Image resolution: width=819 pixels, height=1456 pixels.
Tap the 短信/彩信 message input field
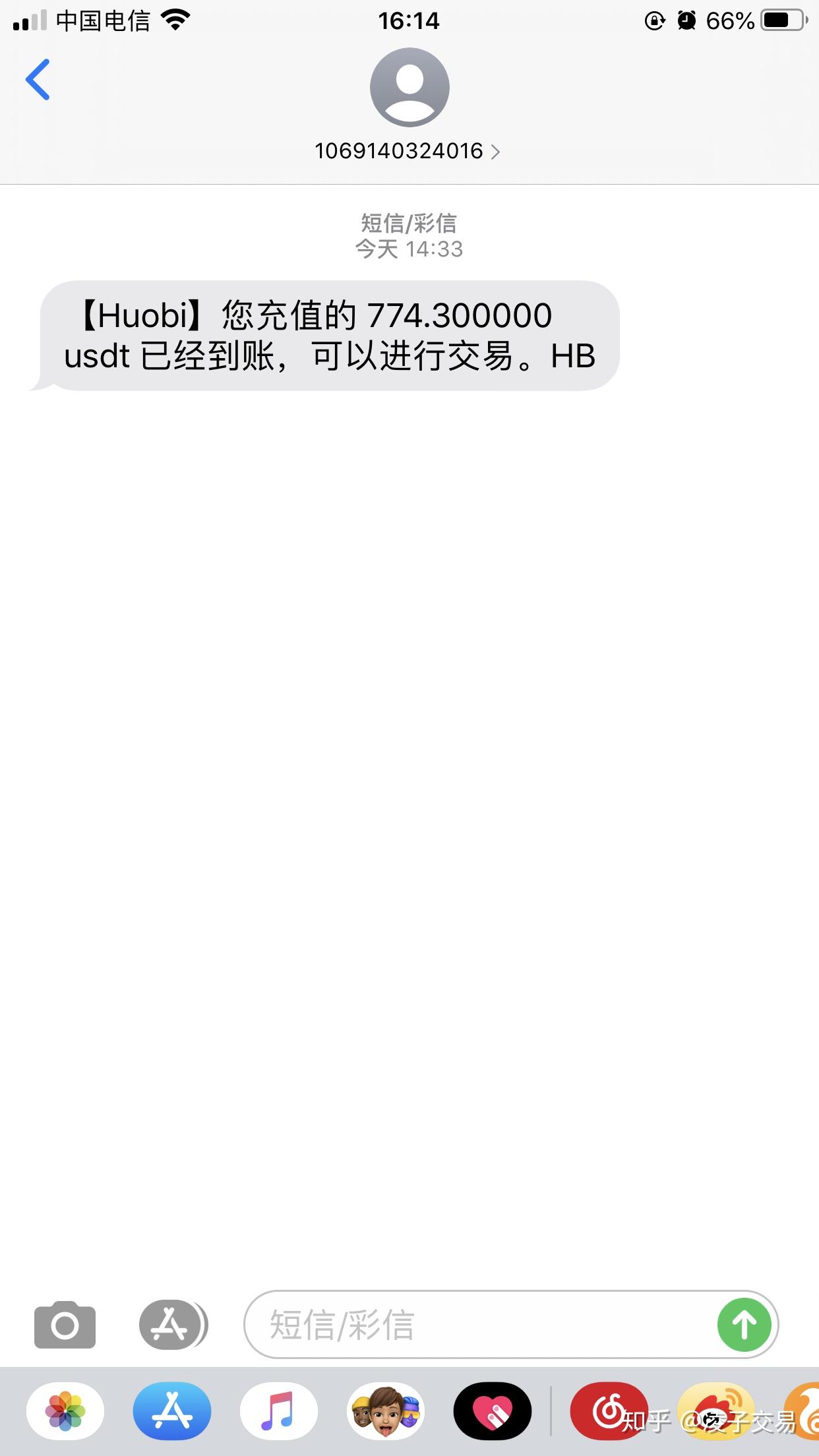coord(462,1326)
